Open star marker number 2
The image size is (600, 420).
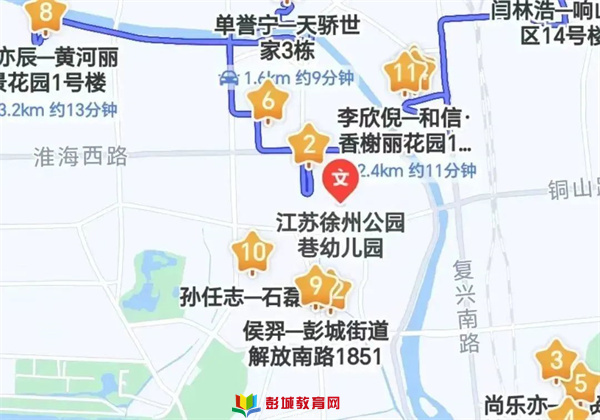click(309, 143)
